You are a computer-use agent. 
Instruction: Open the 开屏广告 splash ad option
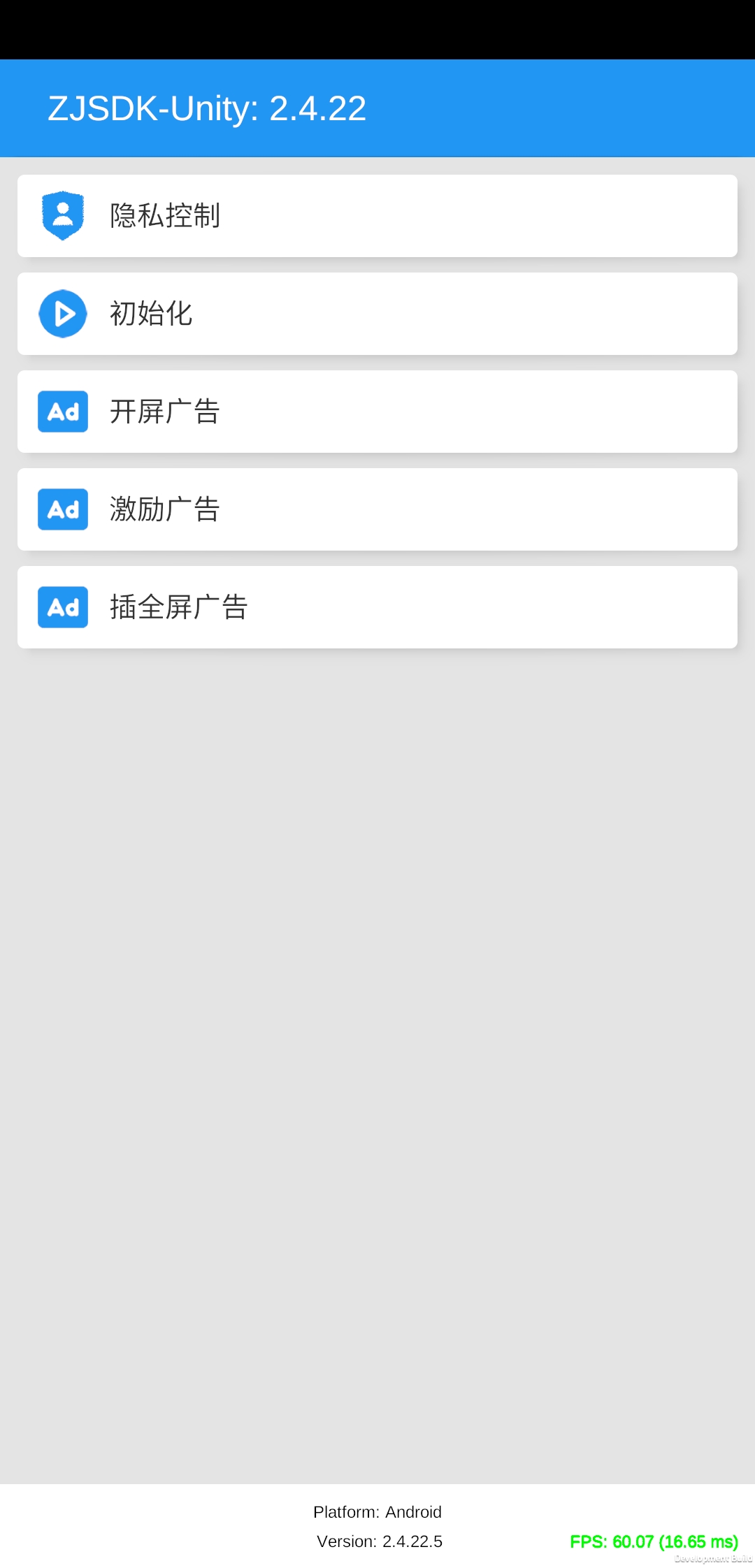[x=377, y=412]
